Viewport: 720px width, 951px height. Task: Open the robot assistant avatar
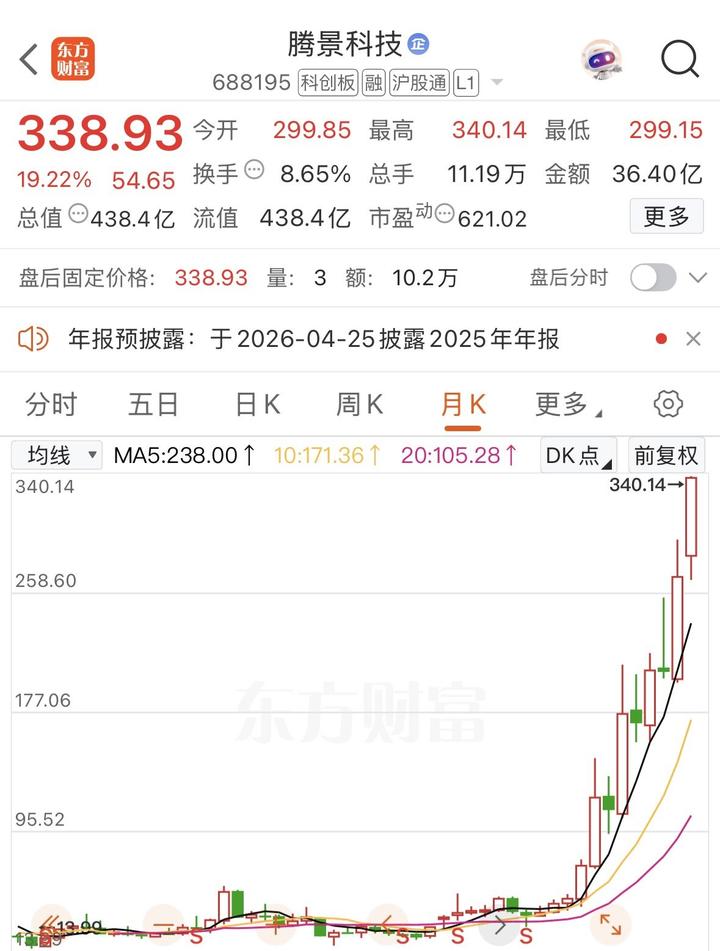(602, 60)
